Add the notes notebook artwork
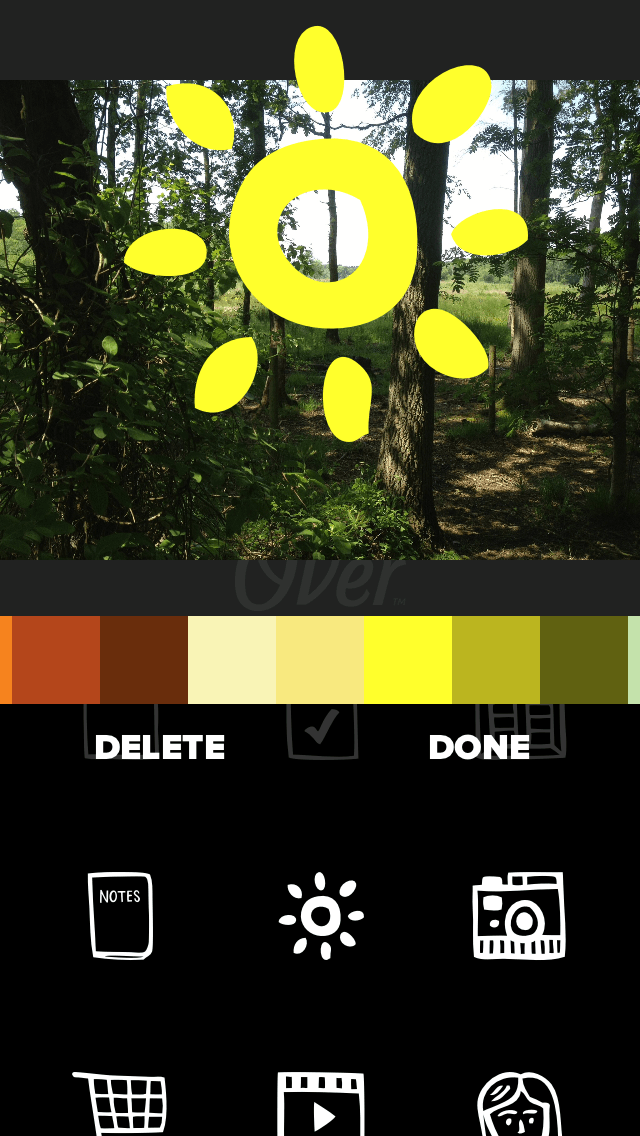 pos(120,916)
